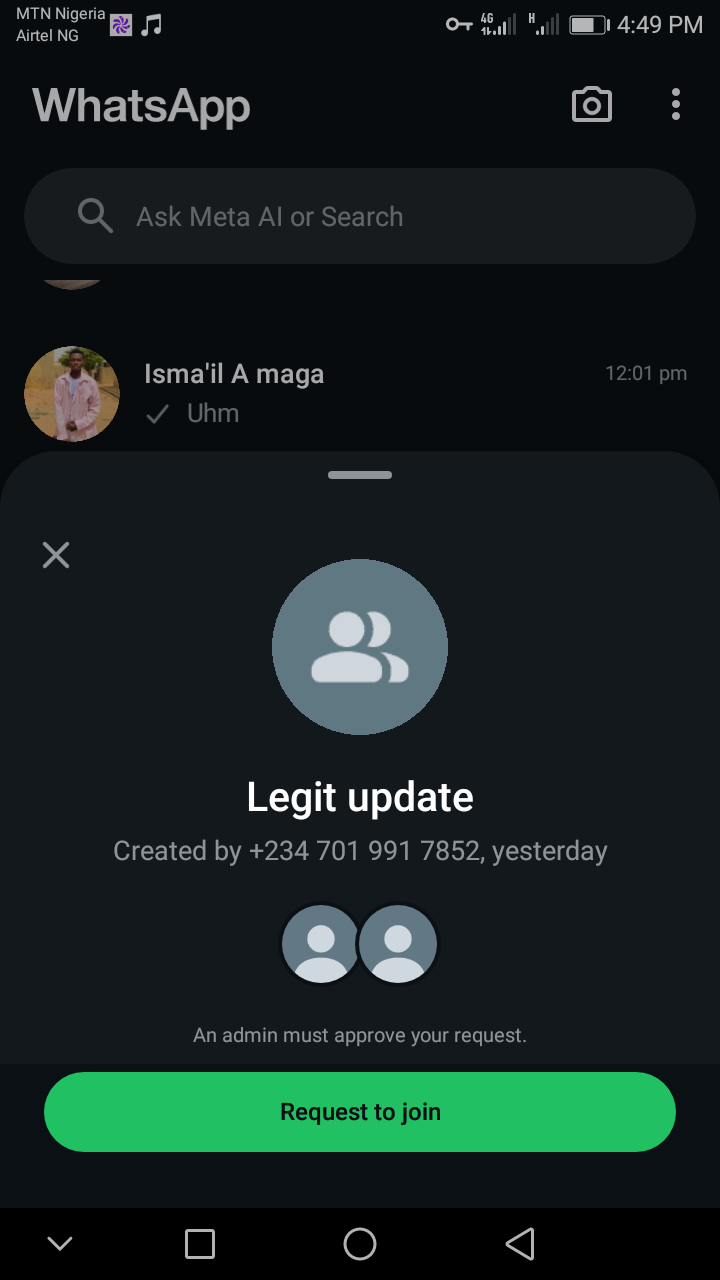
Task: Tap the system back button
Action: pos(520,1244)
